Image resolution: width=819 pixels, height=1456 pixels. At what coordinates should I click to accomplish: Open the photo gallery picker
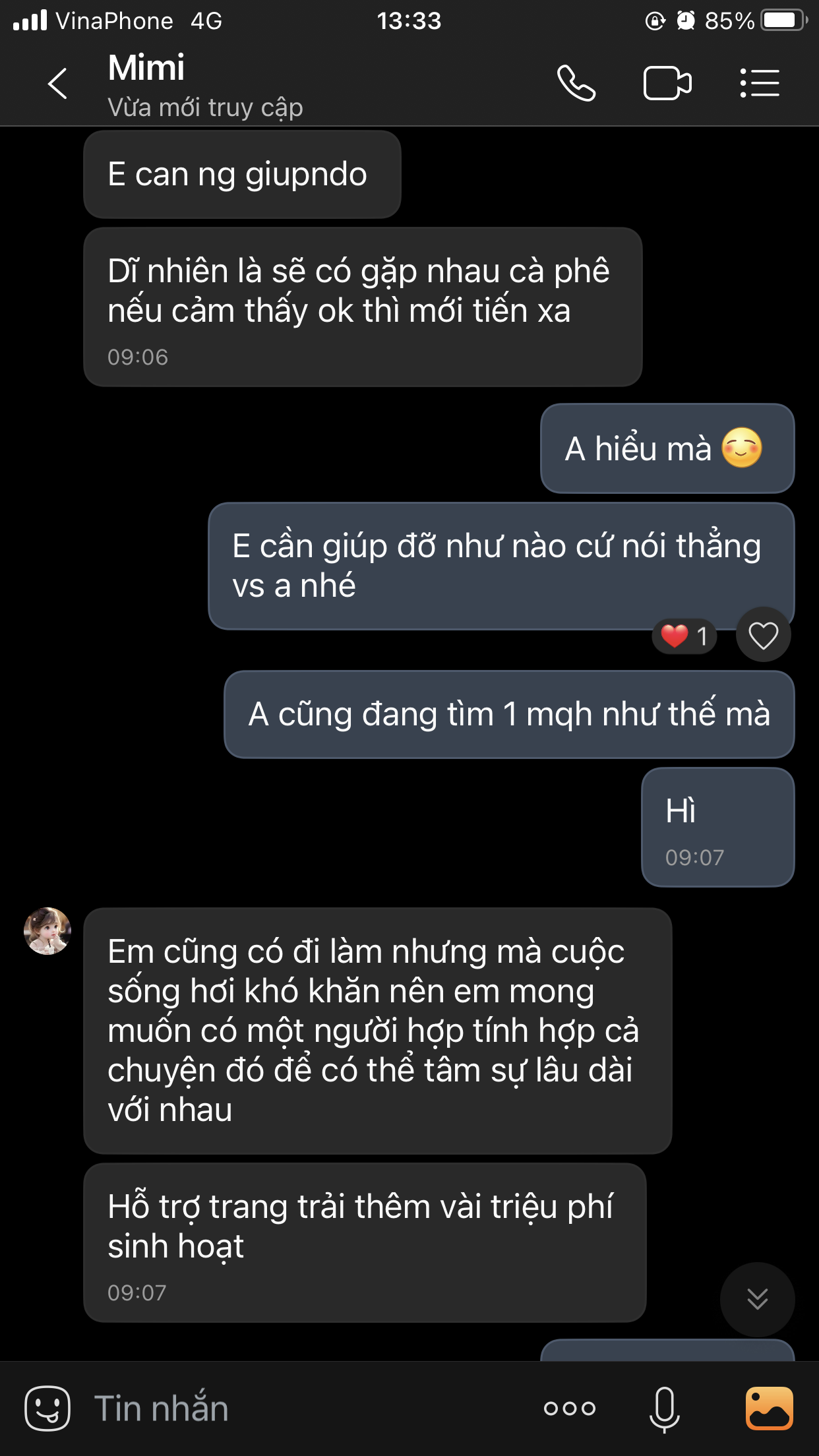(769, 1408)
